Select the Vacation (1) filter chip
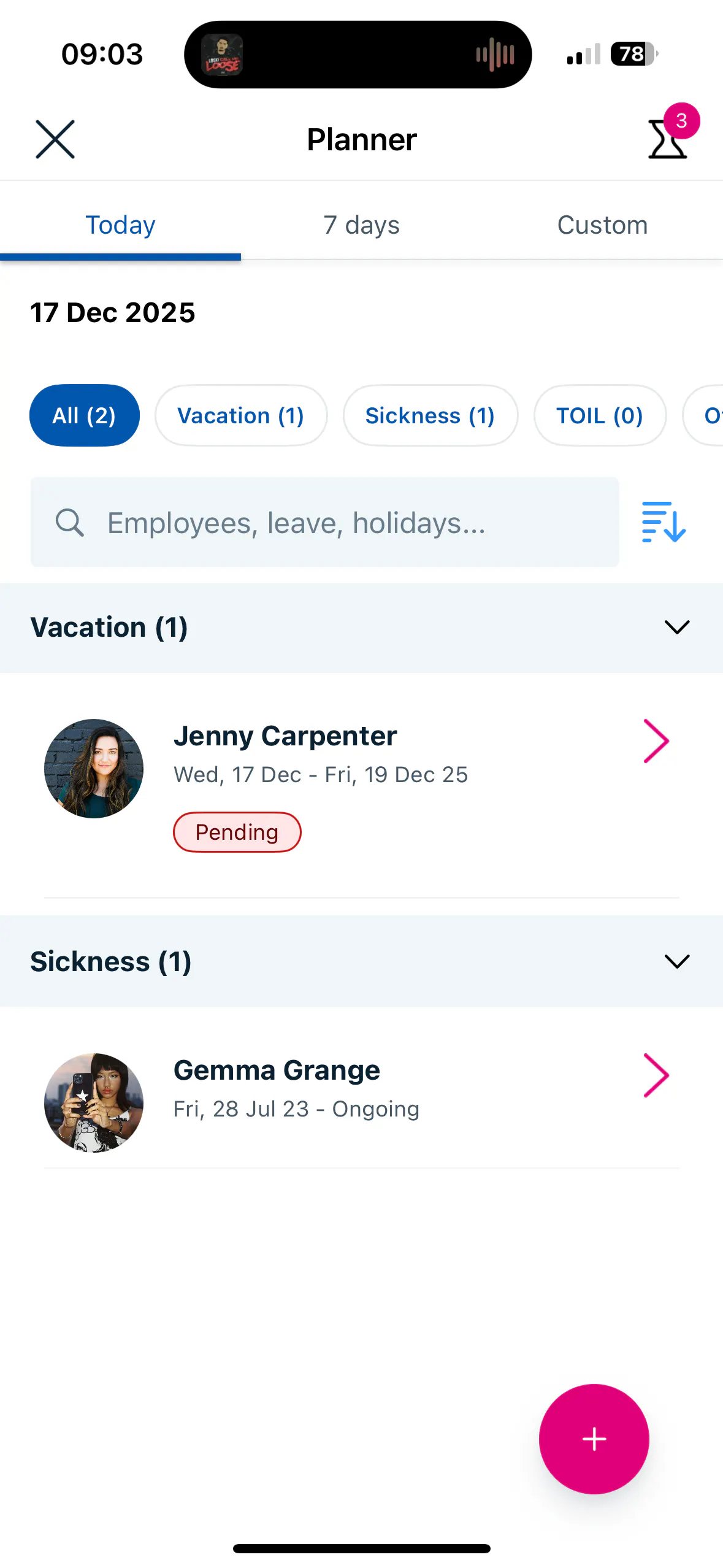 240,415
